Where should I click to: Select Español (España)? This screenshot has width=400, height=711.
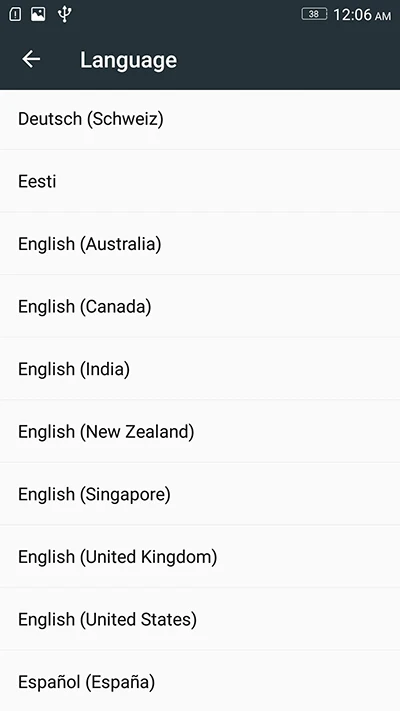pos(200,681)
